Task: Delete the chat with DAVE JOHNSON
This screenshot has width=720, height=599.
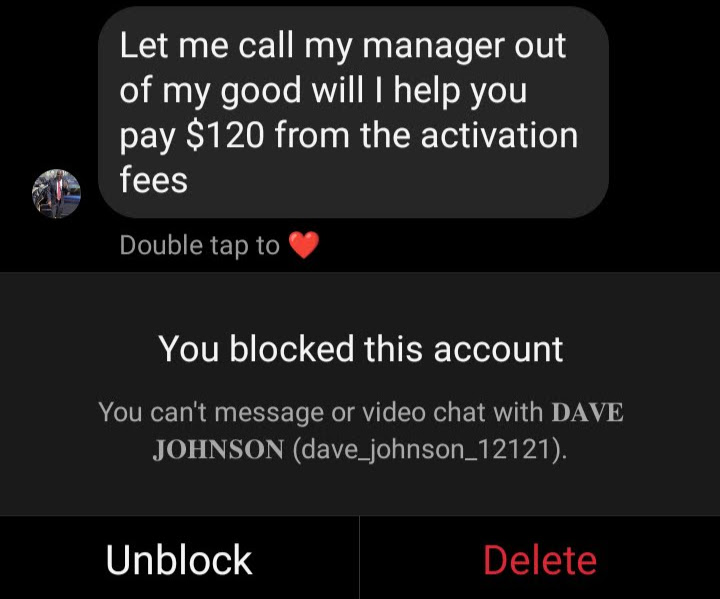Action: tap(539, 559)
